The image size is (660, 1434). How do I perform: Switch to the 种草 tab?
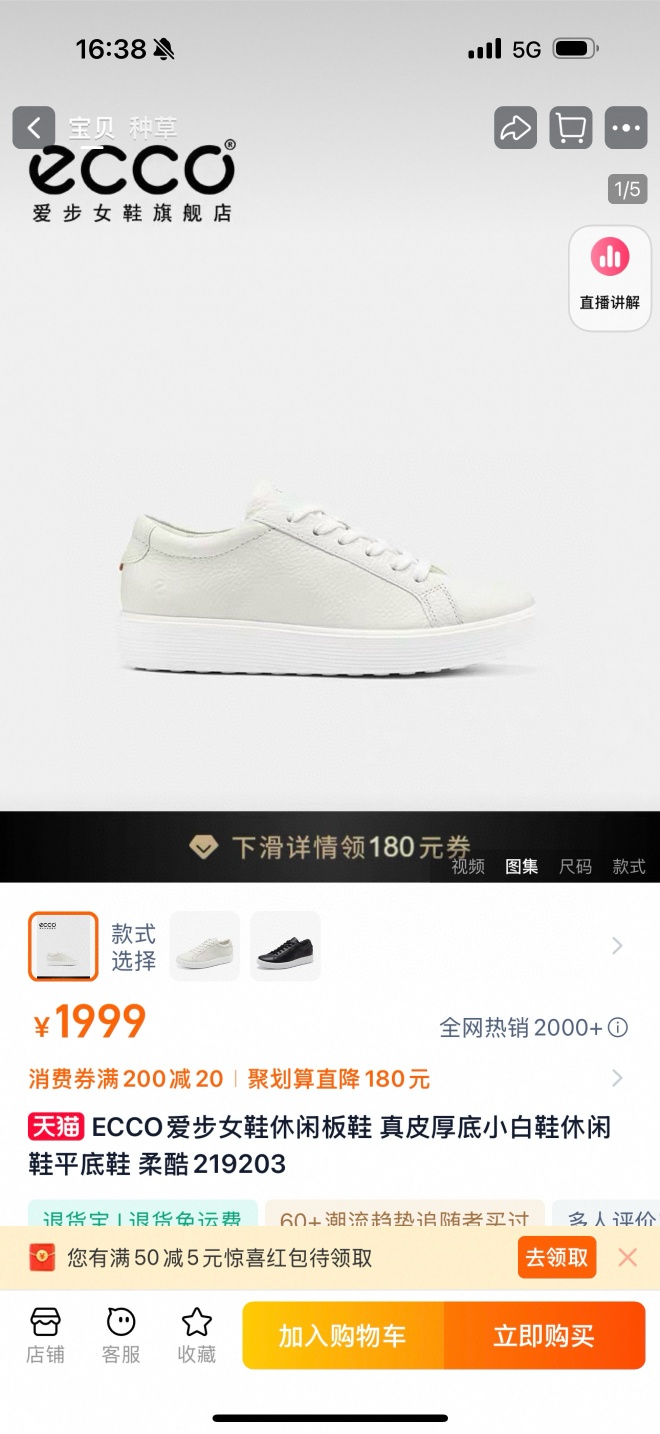pyautogui.click(x=153, y=128)
